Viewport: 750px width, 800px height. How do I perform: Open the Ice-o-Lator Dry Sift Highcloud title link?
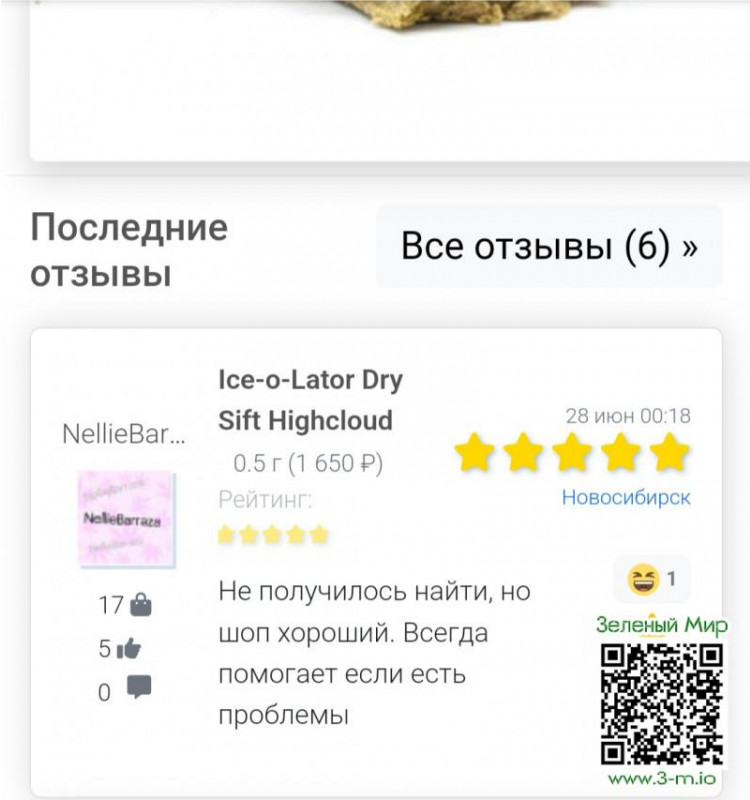pos(310,400)
